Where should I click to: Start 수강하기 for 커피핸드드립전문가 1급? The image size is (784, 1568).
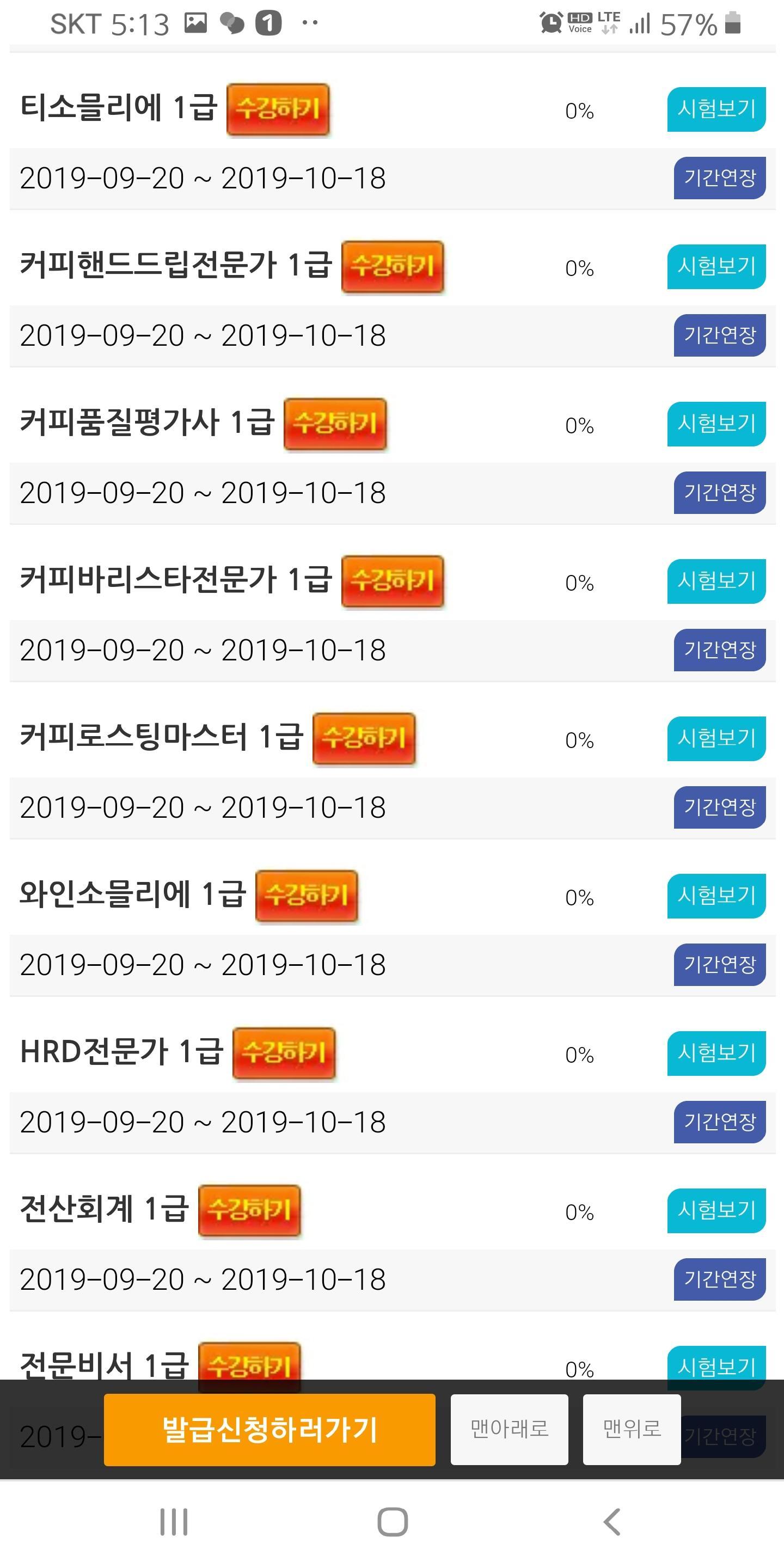[x=393, y=267]
